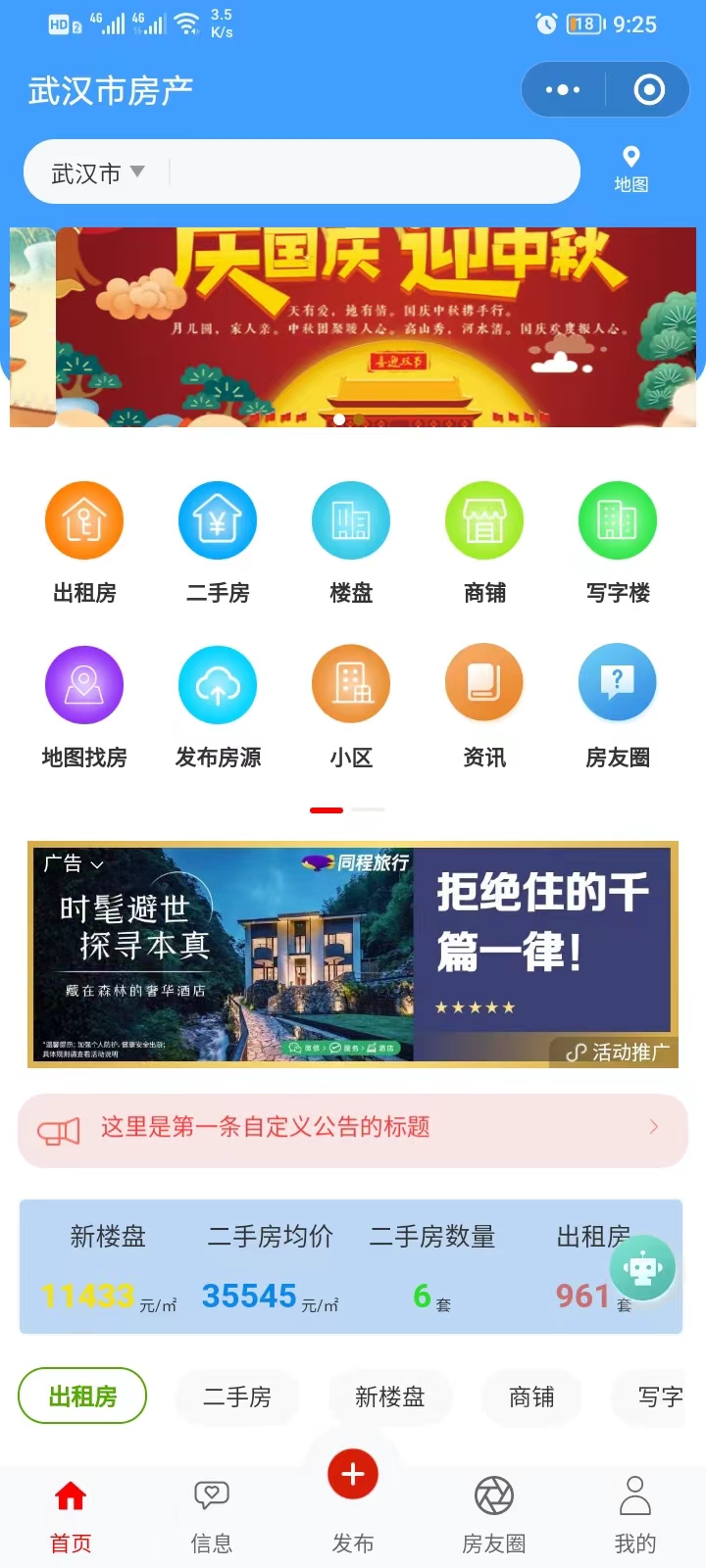Viewport: 706px width, 1568px height.
Task: Open the announcement via its right chevron
Action: click(x=655, y=1129)
